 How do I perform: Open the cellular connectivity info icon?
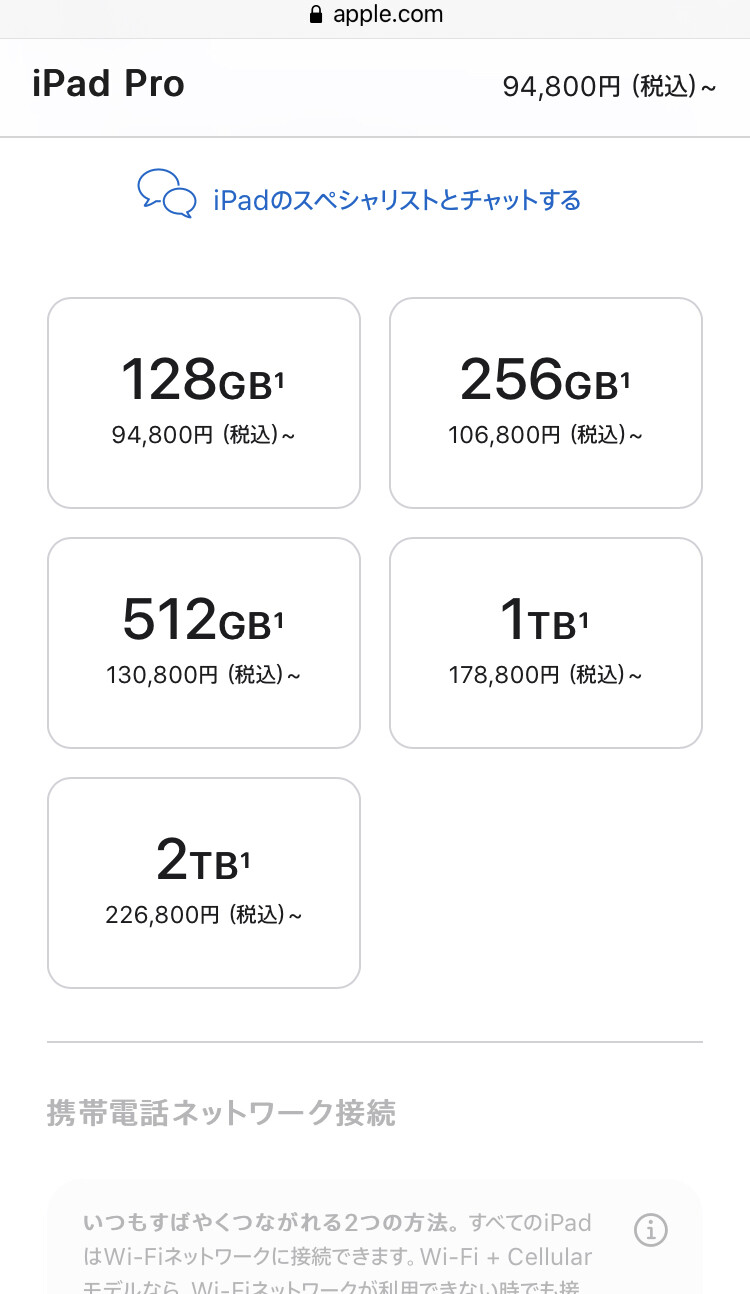651,1230
